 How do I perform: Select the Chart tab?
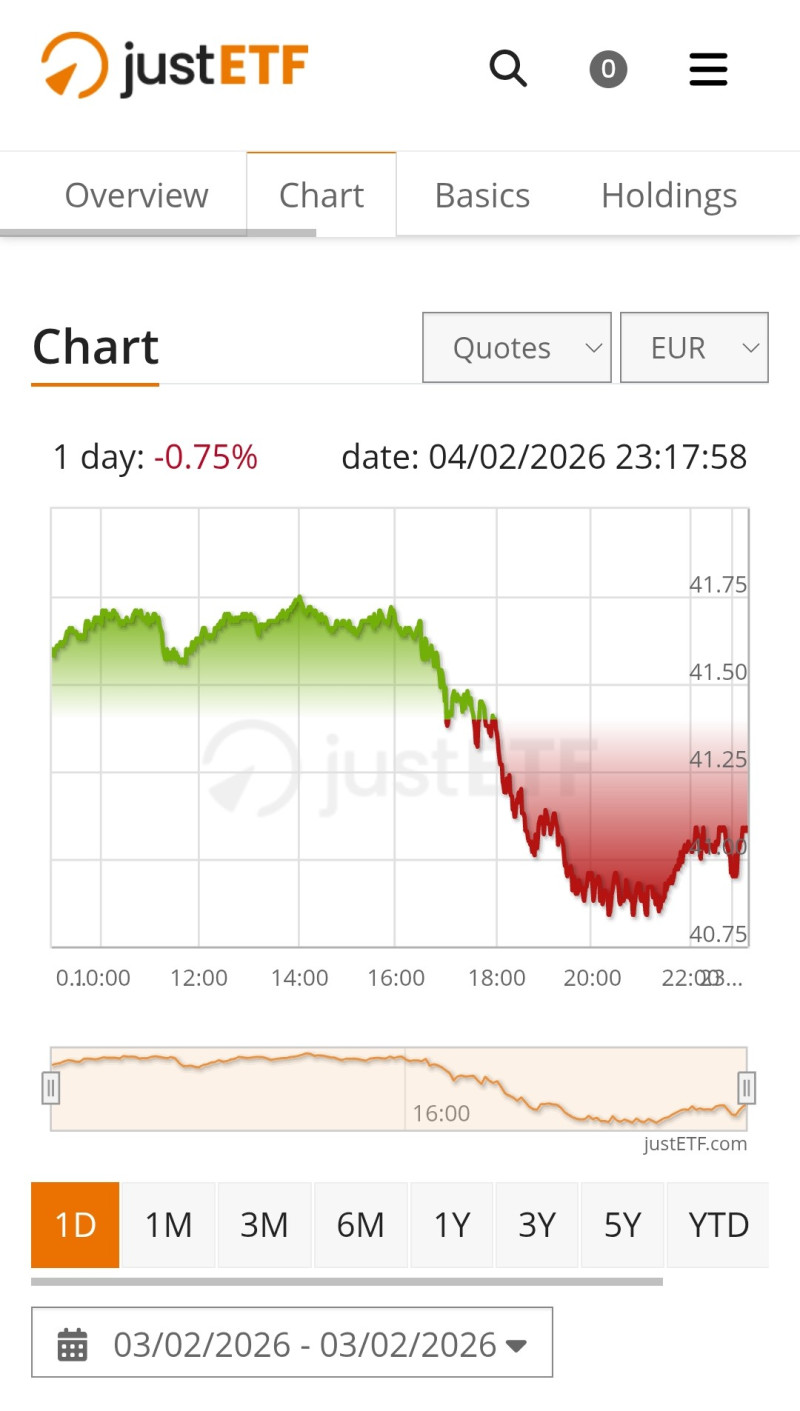321,195
